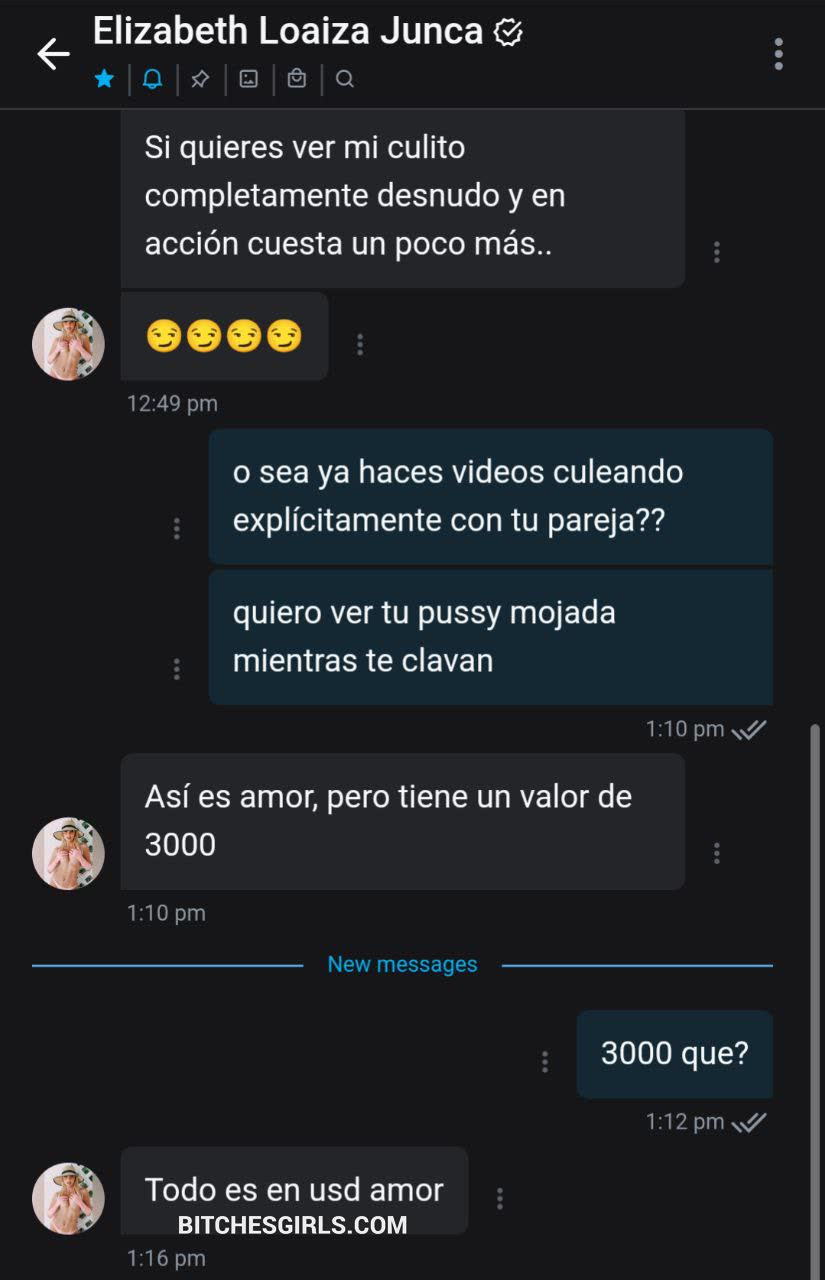Open the profile from the header name
Viewport: 825px width, 1280px height.
(288, 32)
